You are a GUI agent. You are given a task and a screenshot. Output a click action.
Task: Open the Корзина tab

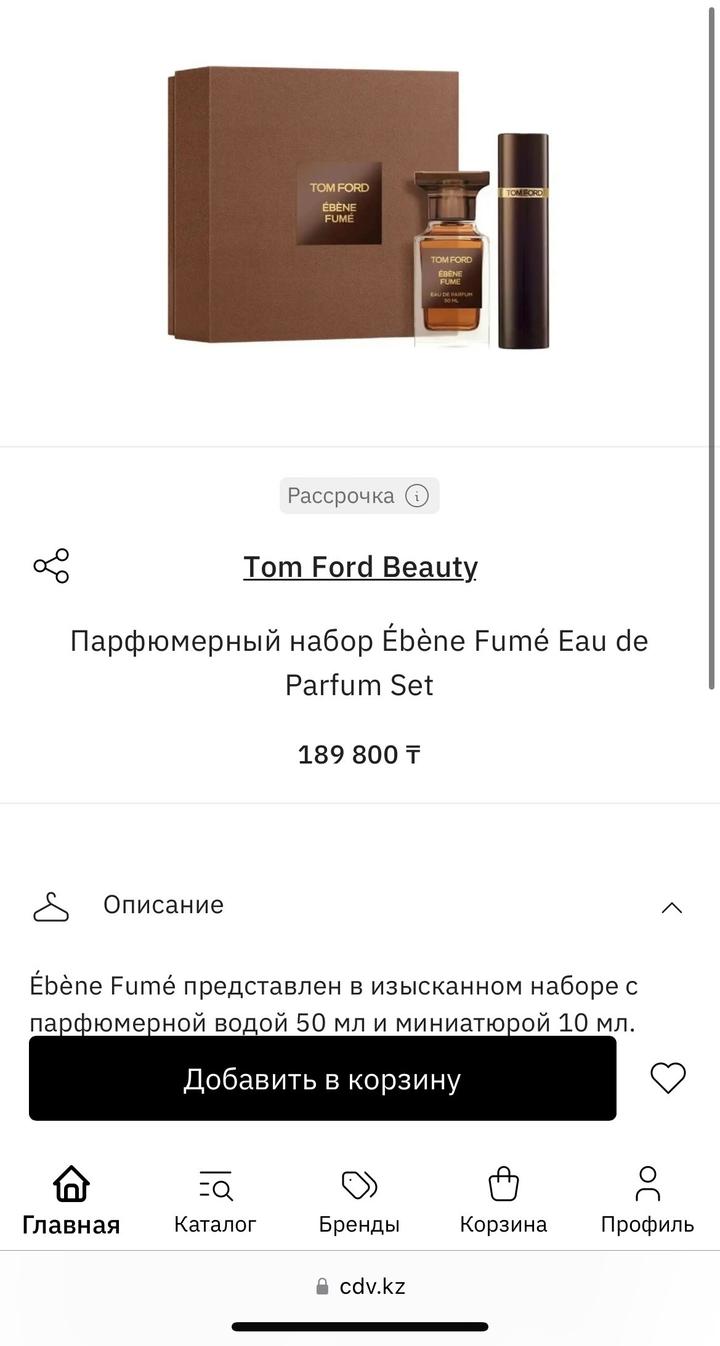(503, 1200)
